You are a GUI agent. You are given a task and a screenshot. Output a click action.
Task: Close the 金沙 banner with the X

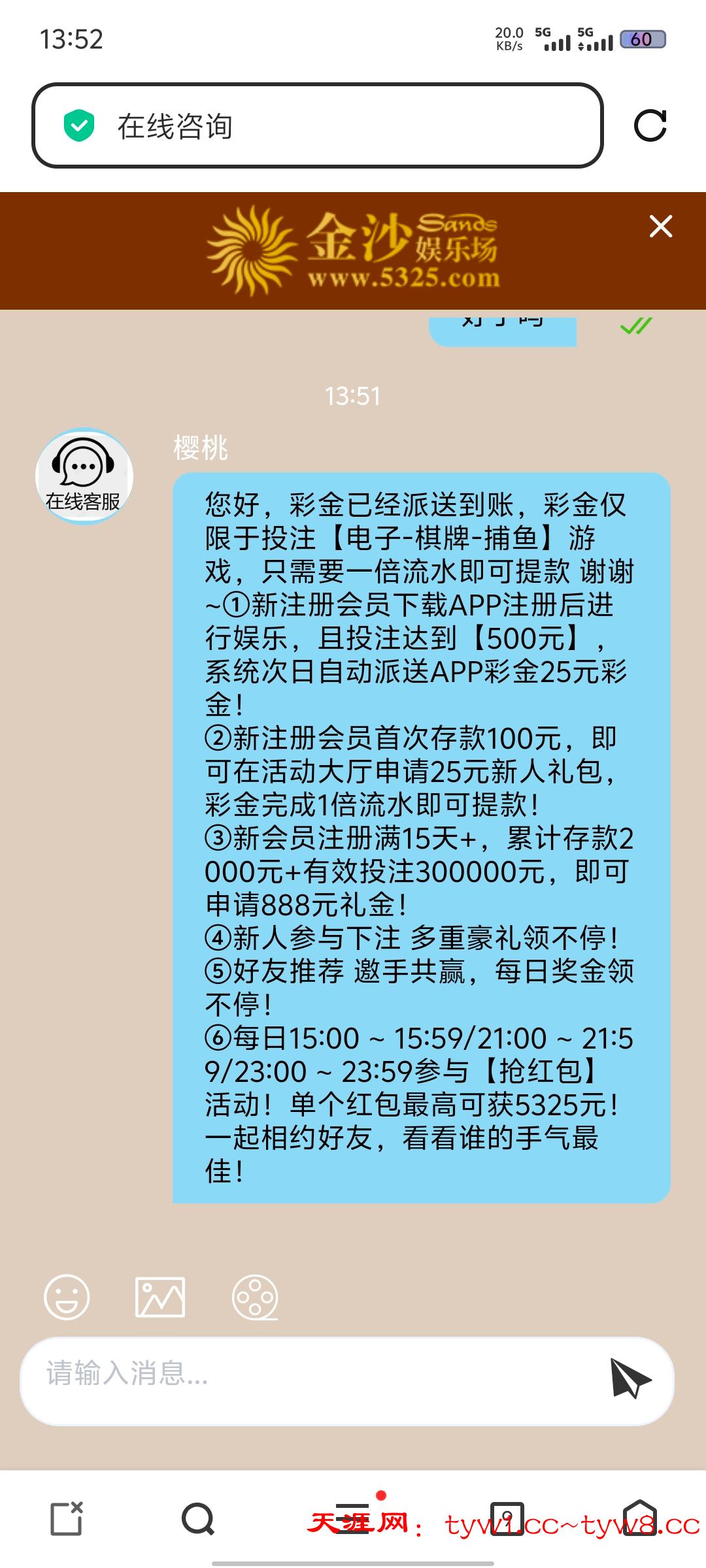[x=660, y=227]
